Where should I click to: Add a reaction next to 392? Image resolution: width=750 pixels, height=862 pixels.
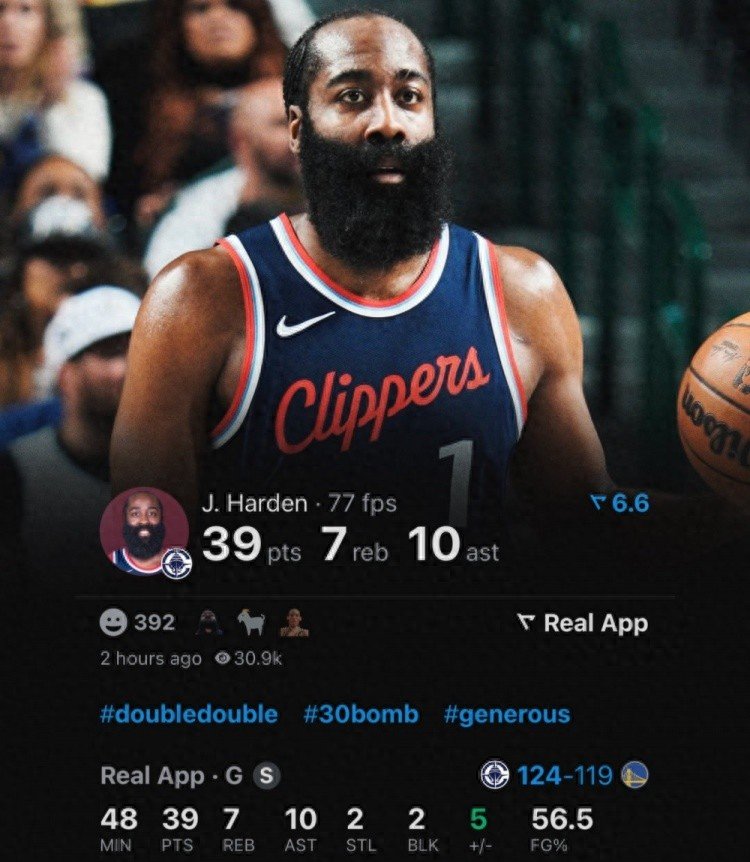[x=114, y=623]
